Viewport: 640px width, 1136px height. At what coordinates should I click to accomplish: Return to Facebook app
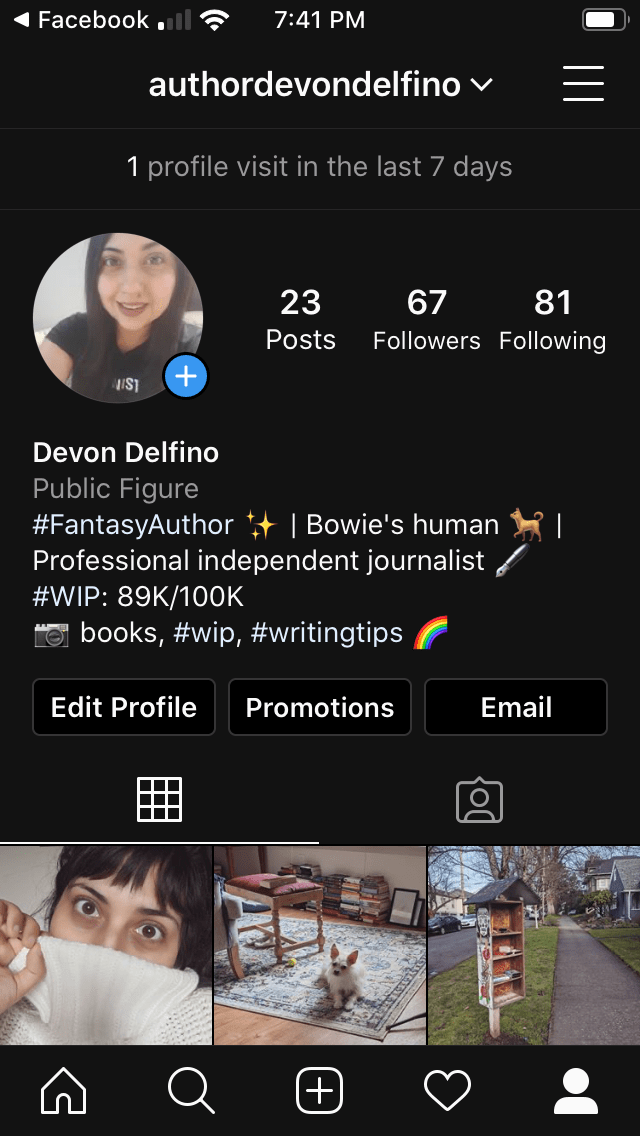pyautogui.click(x=80, y=20)
